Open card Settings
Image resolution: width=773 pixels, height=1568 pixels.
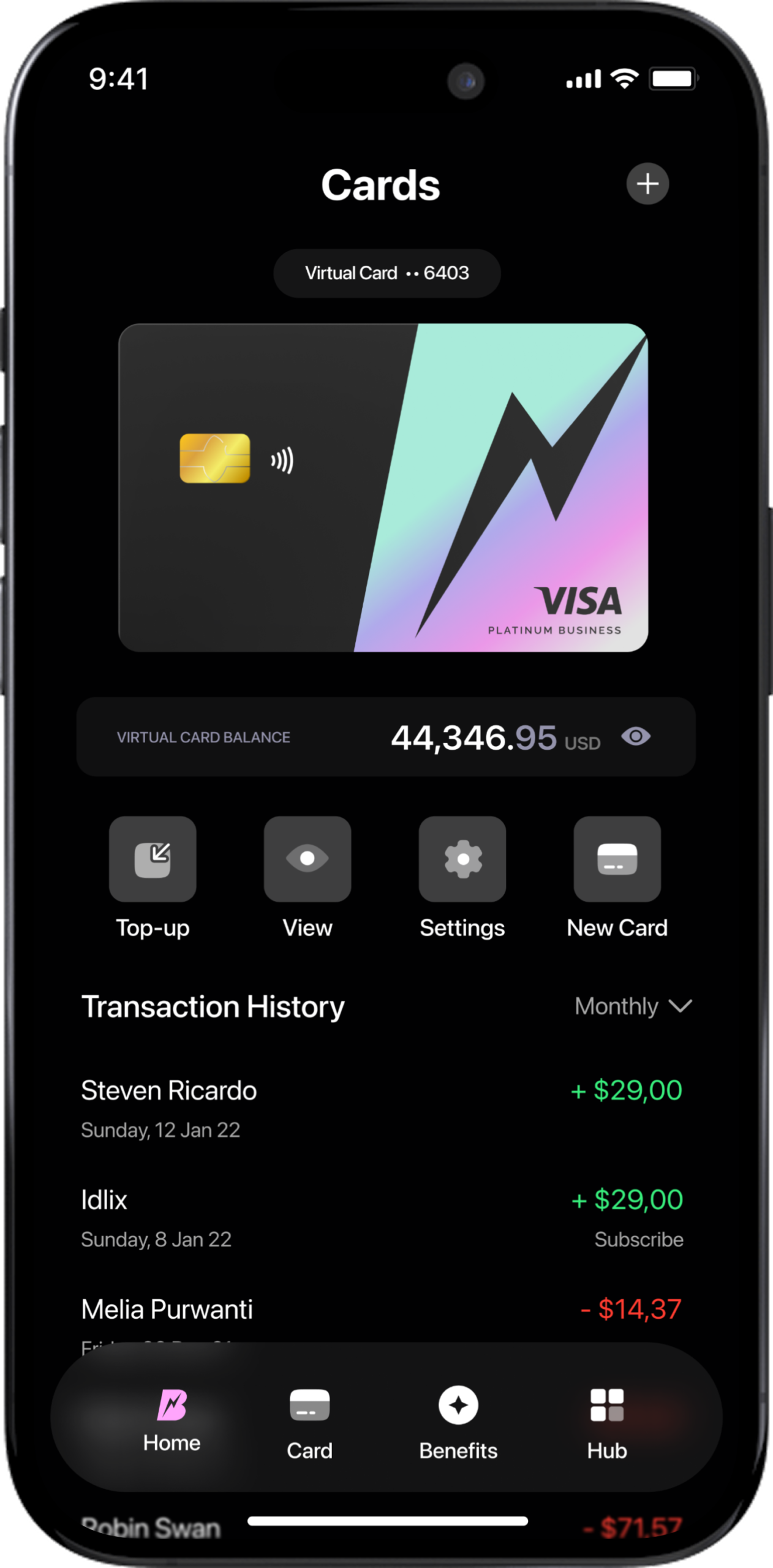click(x=462, y=859)
